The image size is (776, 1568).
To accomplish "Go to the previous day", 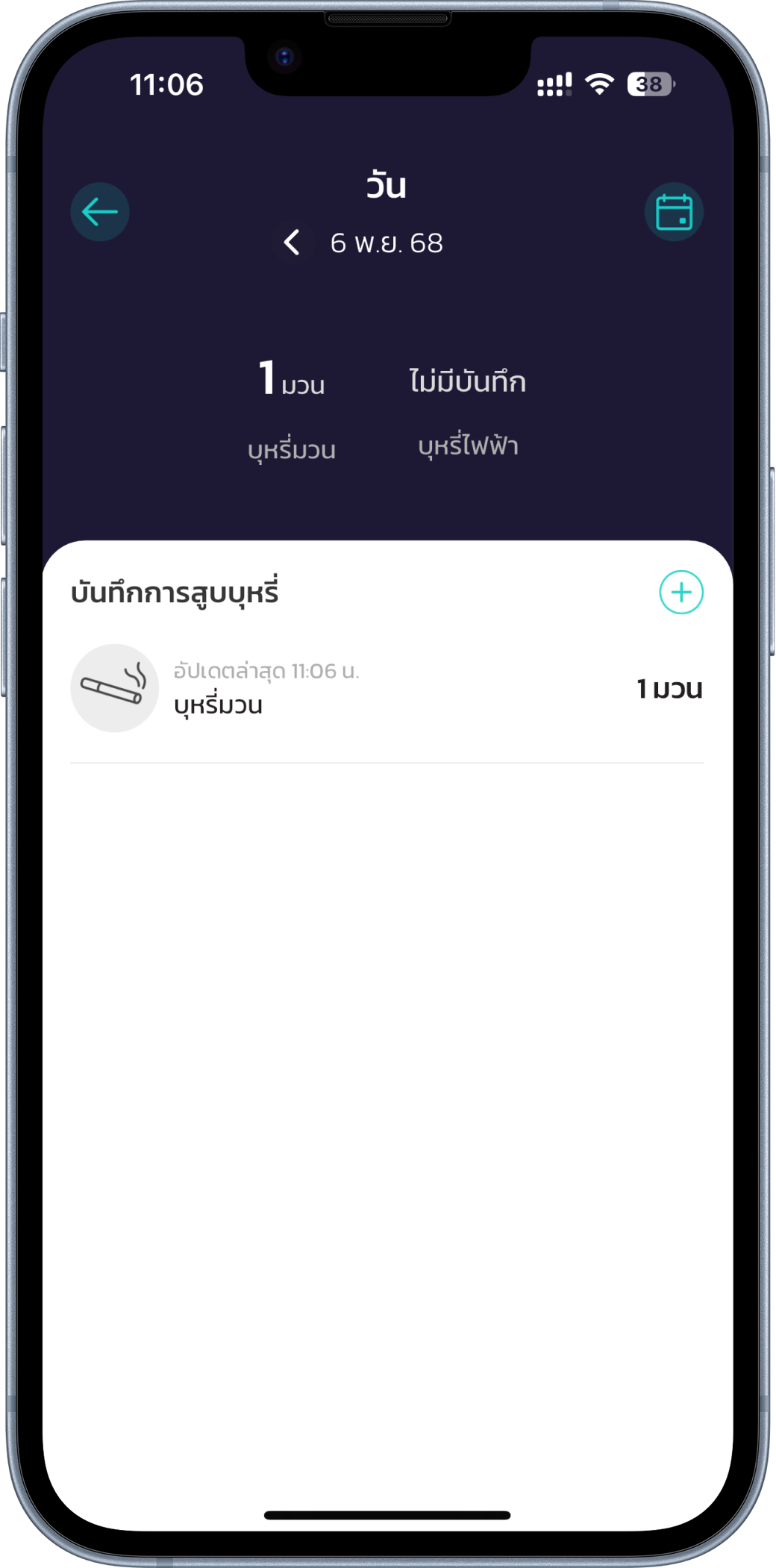I will (x=292, y=243).
